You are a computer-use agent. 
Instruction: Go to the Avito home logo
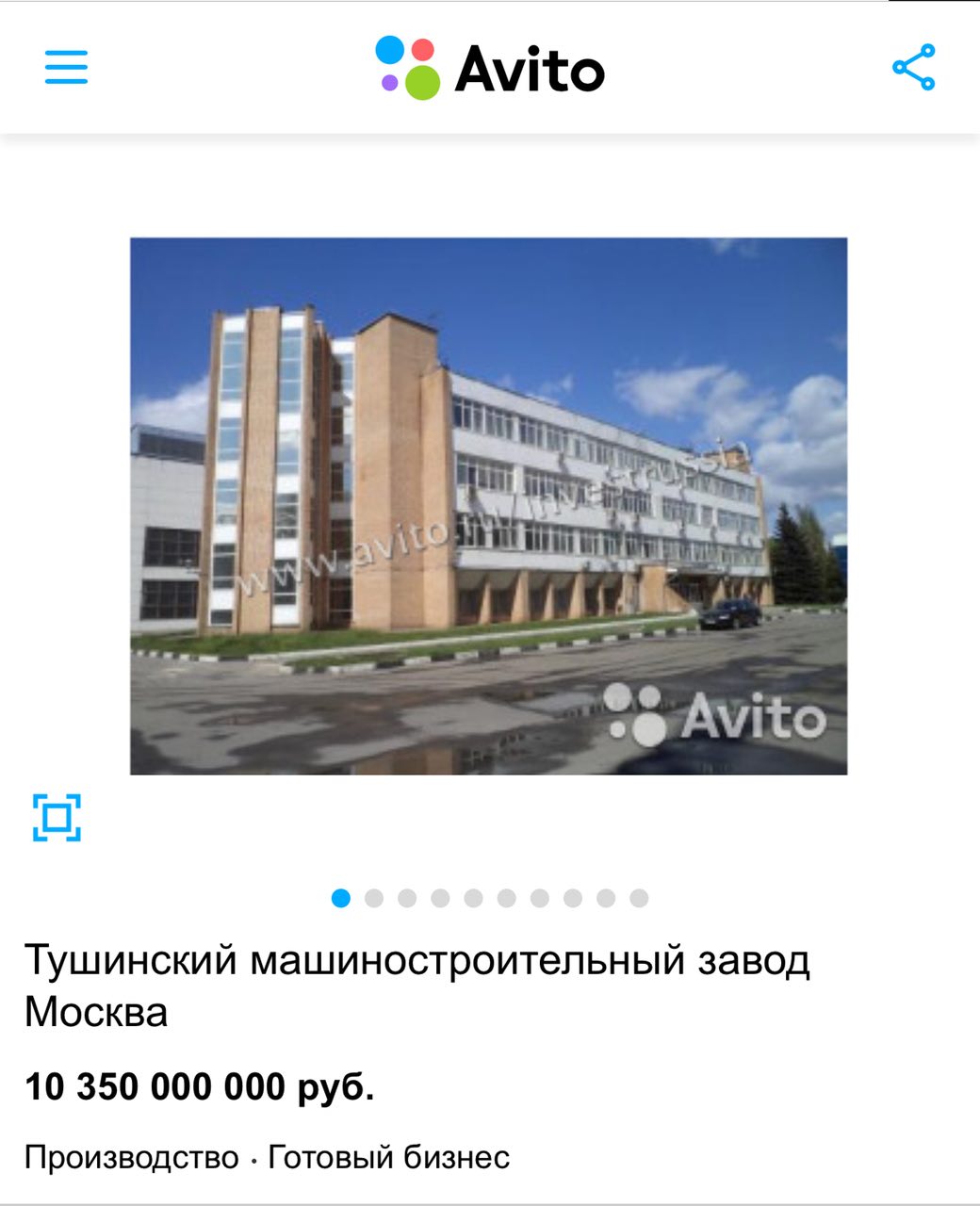[490, 68]
